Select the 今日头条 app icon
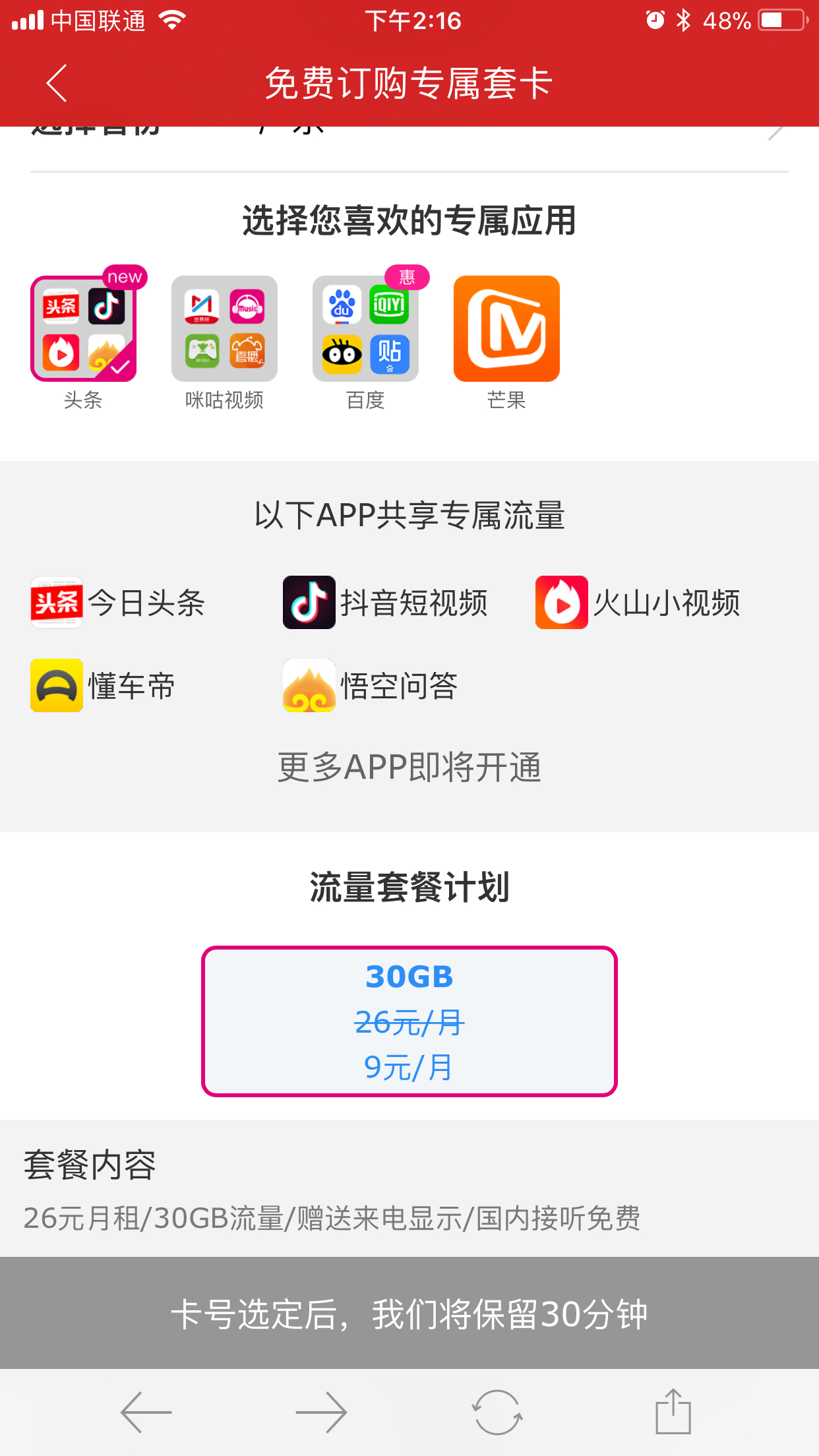819x1456 pixels. 56,602
